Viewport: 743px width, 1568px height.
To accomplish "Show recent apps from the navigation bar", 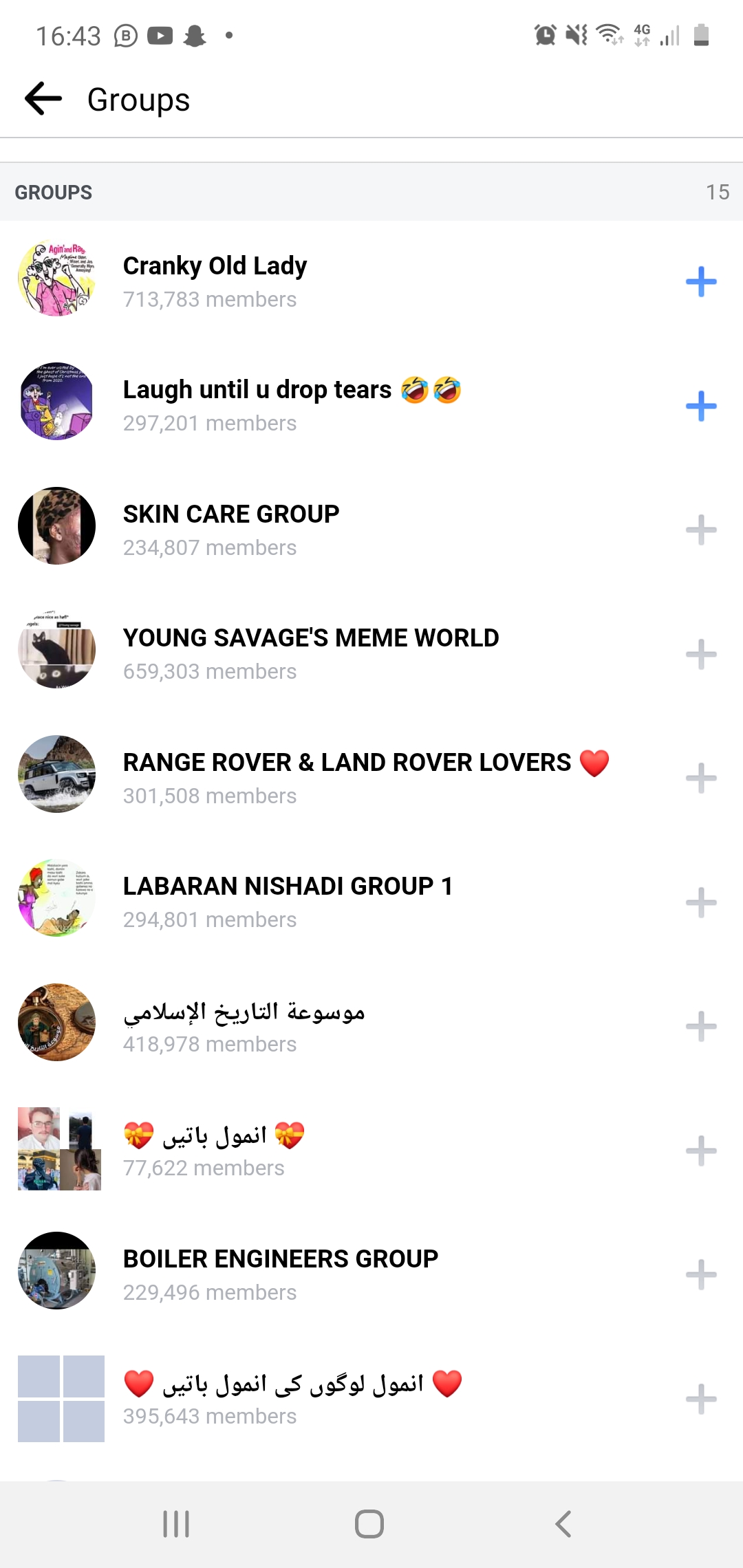I will (176, 1524).
